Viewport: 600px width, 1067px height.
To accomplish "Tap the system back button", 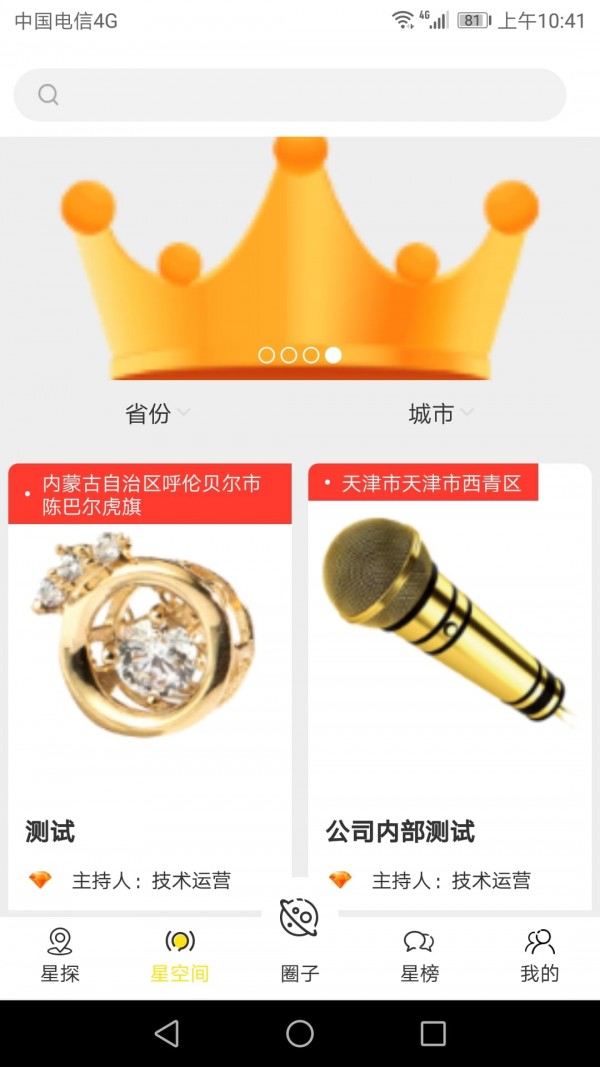I will (167, 1033).
